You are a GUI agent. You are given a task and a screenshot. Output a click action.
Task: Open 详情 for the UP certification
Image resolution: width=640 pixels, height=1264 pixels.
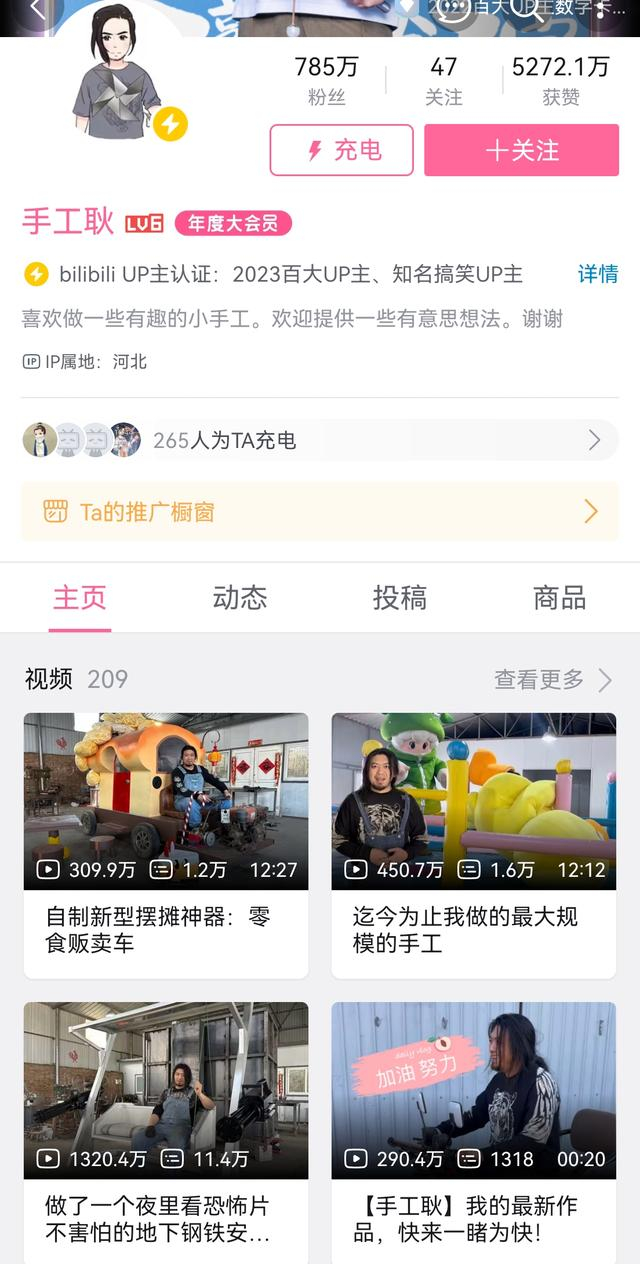click(x=598, y=274)
